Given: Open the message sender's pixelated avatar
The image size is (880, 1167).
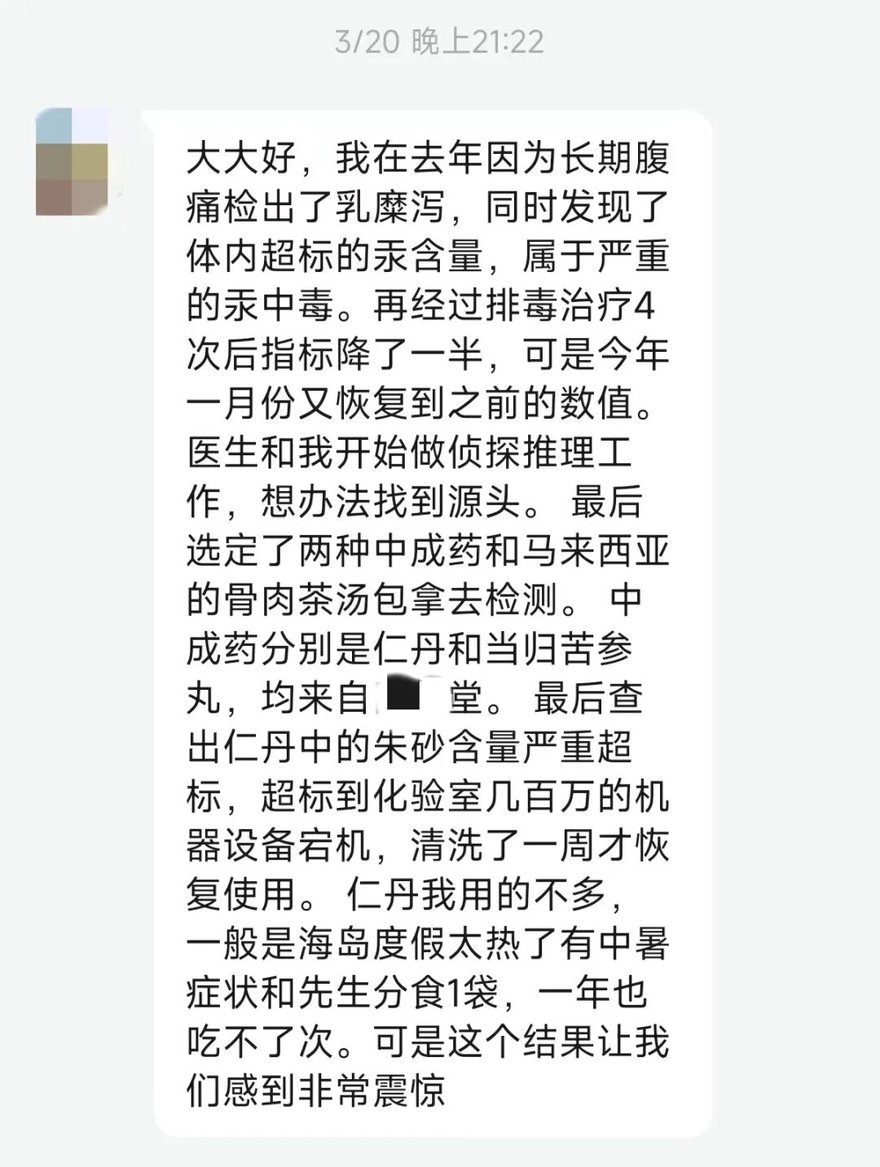Looking at the screenshot, I should tap(72, 162).
